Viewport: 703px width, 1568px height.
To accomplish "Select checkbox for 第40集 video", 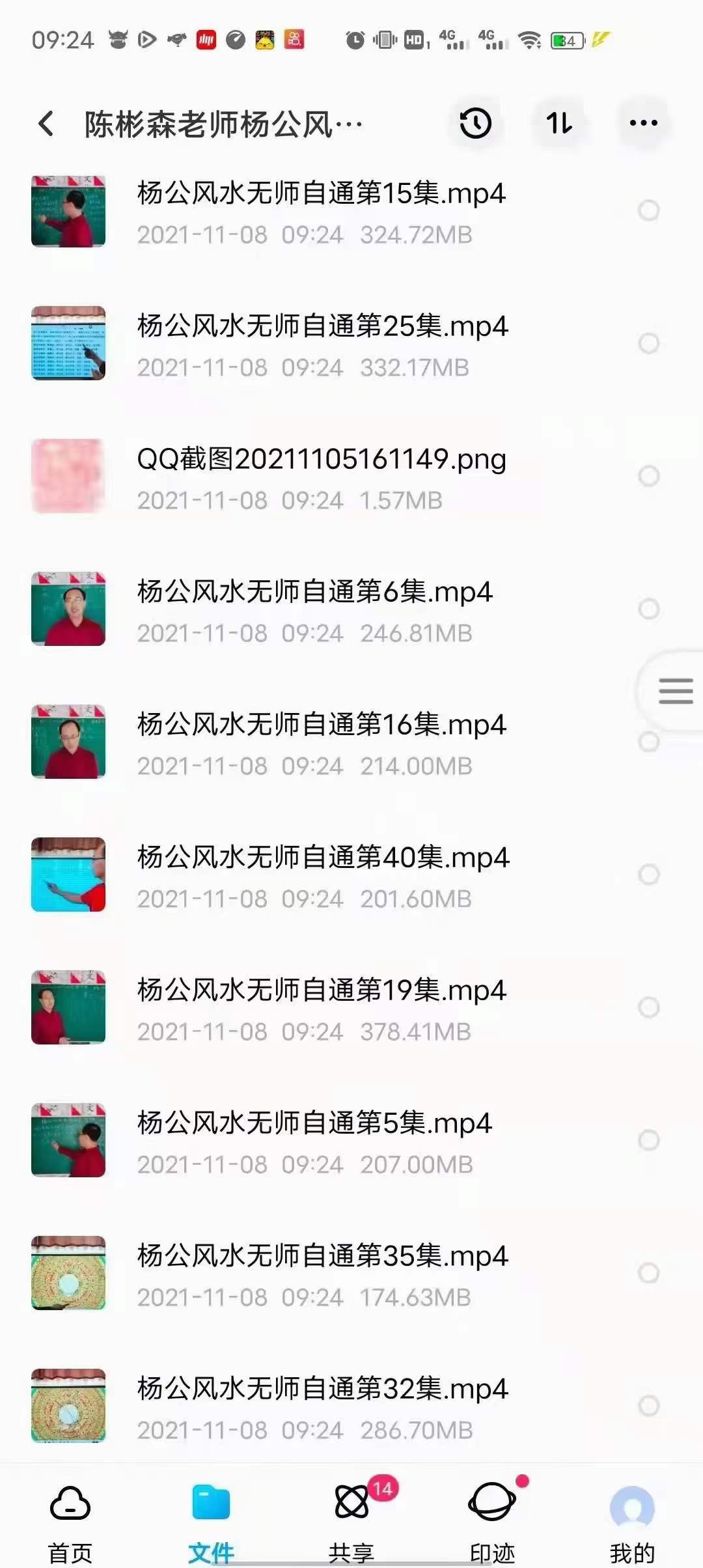I will coord(648,873).
